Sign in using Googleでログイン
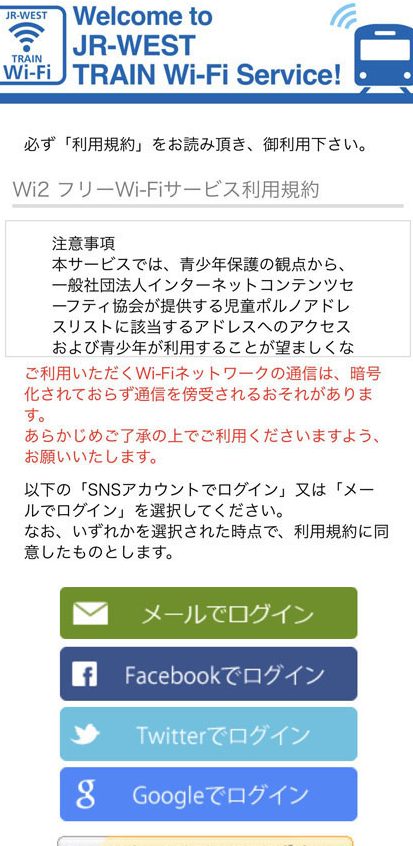This screenshot has height=846, width=413. (x=208, y=794)
